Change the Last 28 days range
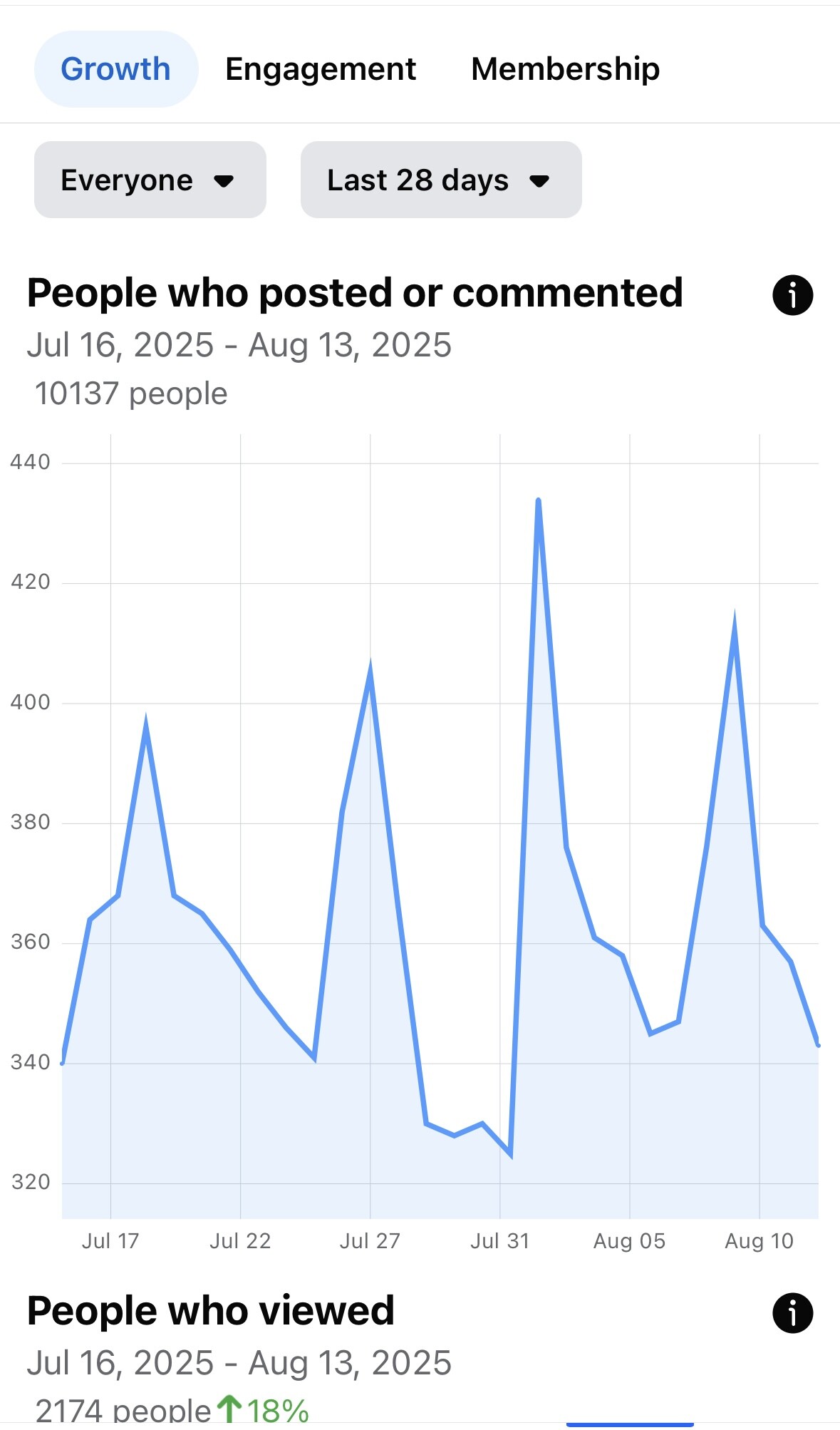The image size is (840, 1430). point(440,180)
